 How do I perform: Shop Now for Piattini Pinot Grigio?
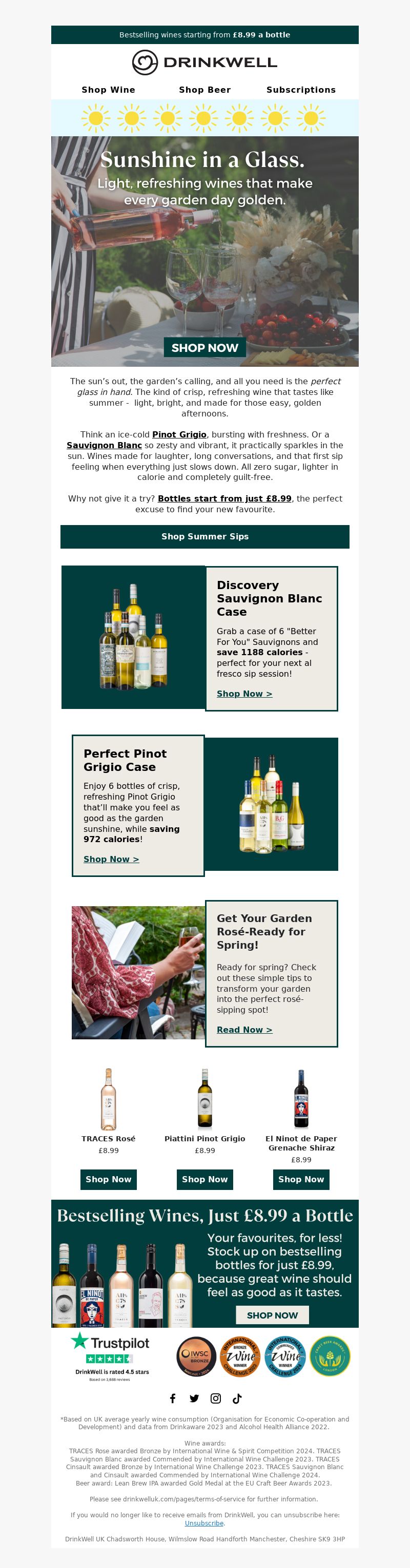coord(204,1179)
